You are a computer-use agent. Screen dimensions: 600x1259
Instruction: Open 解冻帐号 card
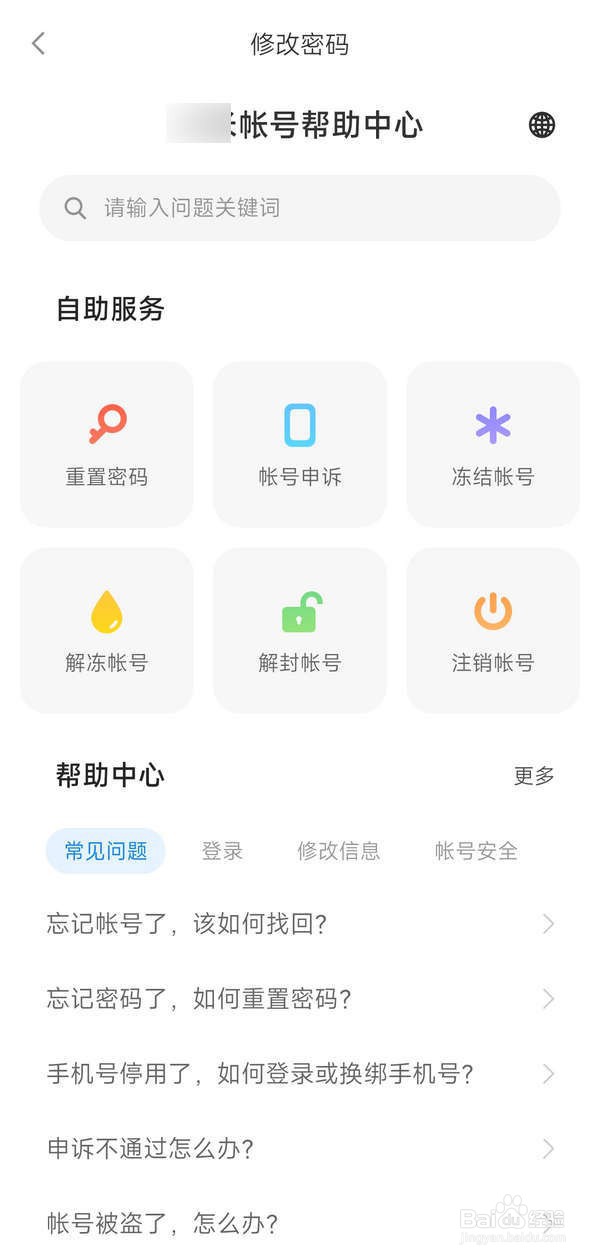coord(107,631)
